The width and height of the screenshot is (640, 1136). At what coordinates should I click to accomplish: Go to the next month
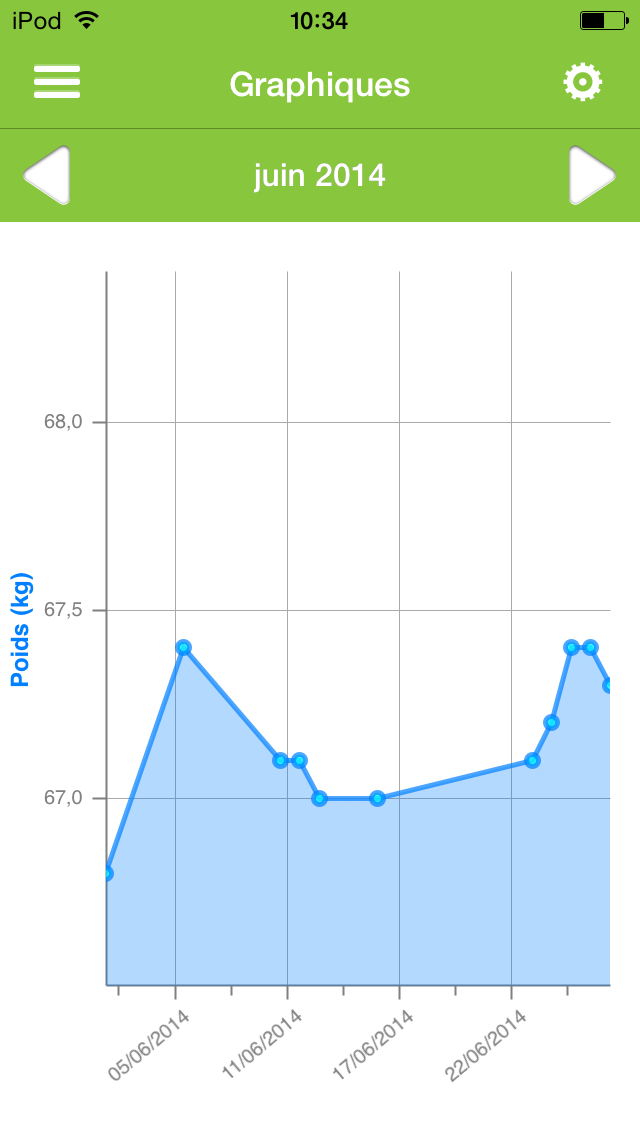pos(592,176)
